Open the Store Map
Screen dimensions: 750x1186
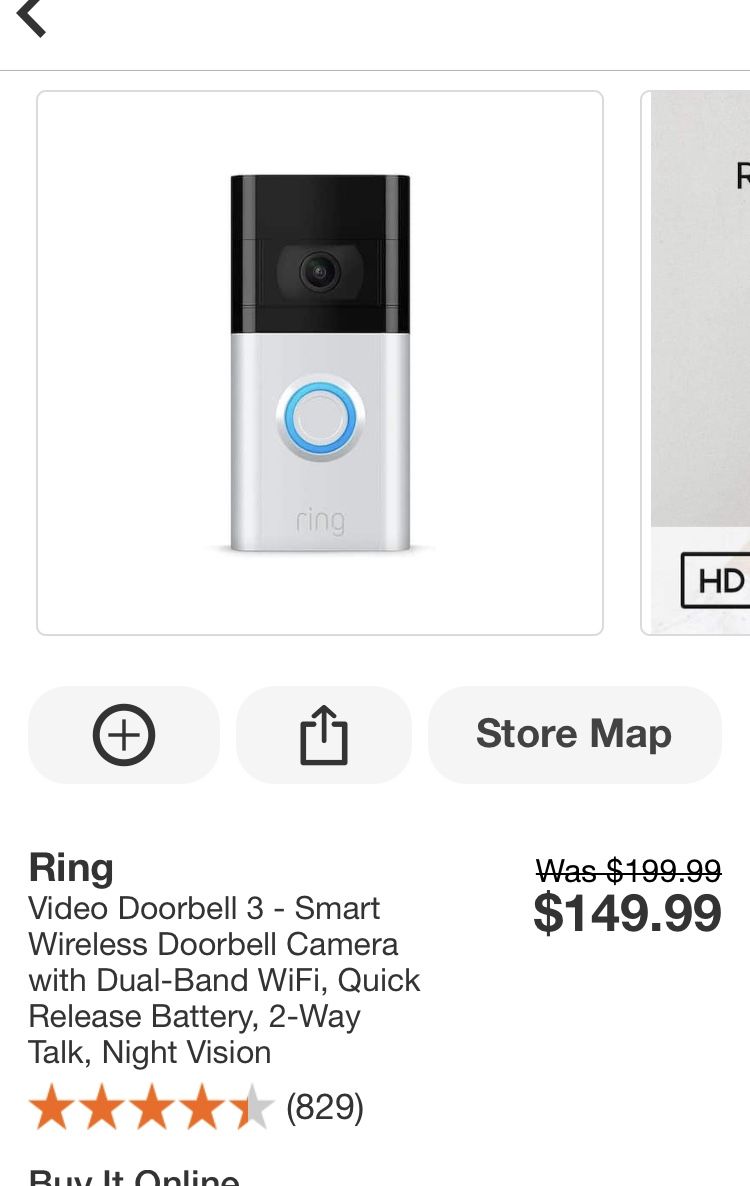[x=574, y=734]
